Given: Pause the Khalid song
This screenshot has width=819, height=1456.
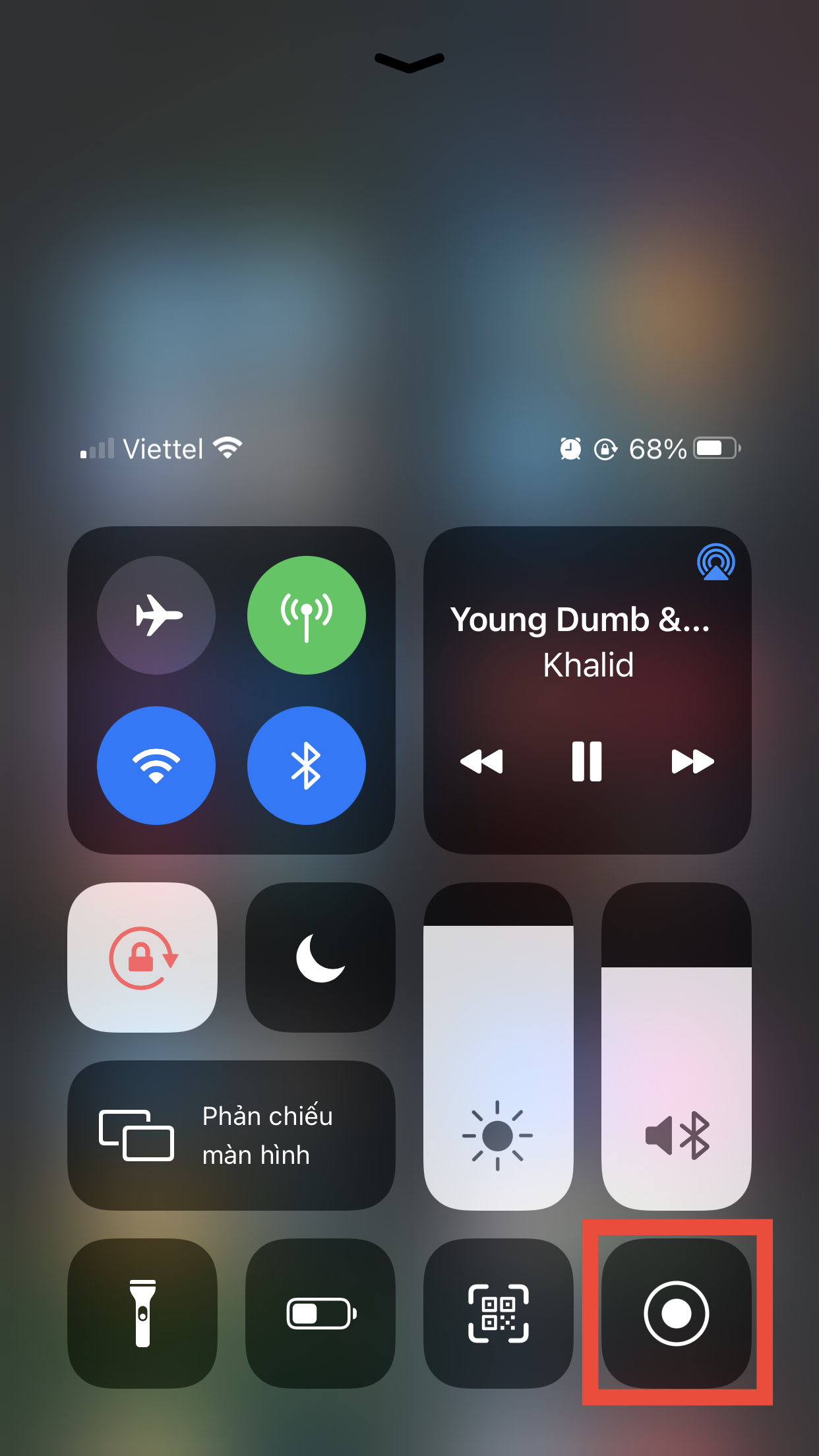Looking at the screenshot, I should point(587,762).
